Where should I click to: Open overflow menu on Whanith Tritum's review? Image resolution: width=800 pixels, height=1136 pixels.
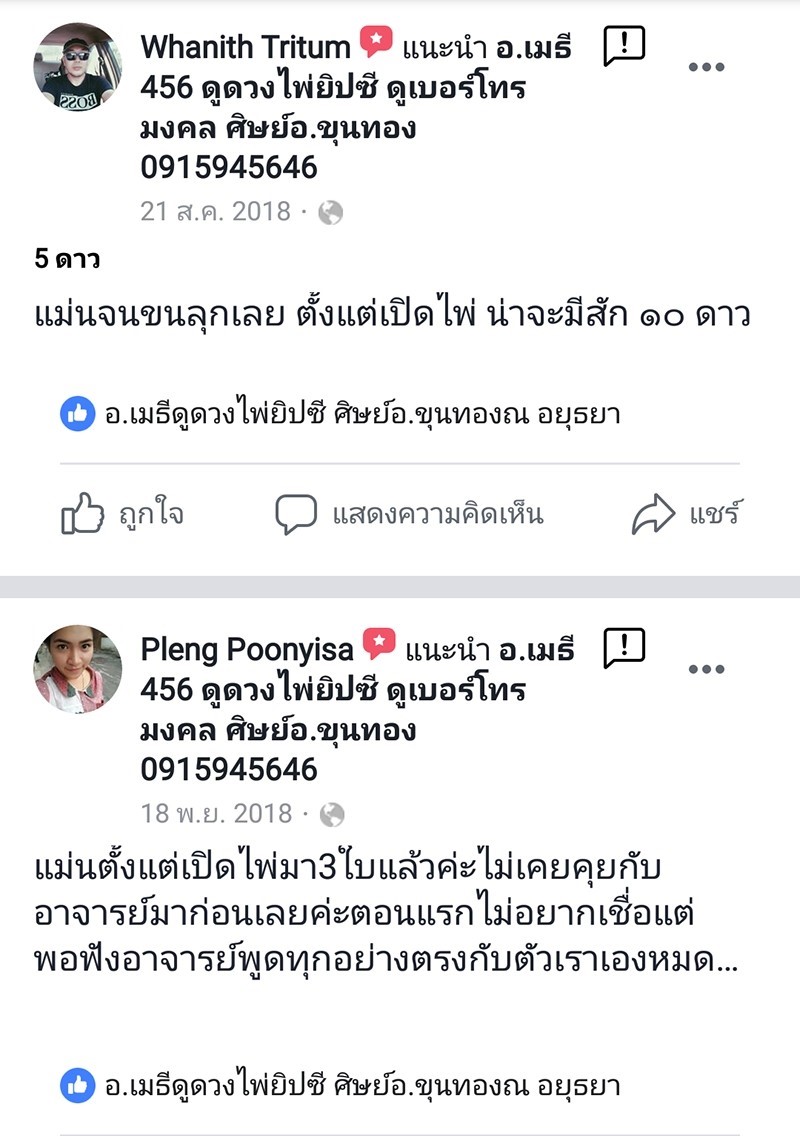(x=706, y=66)
